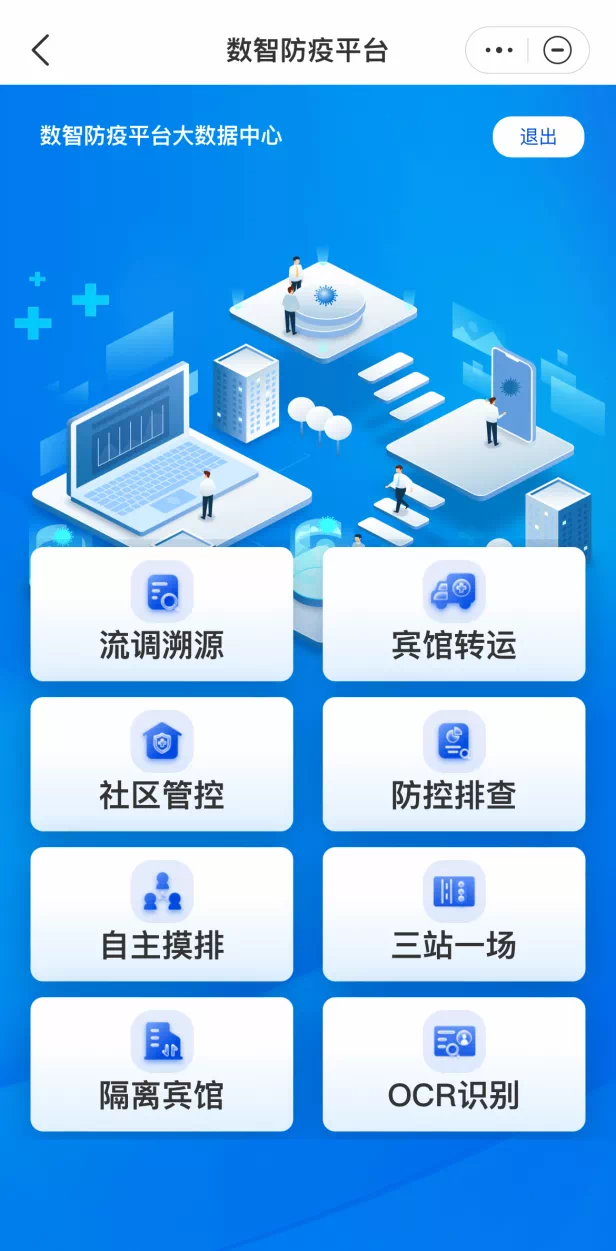Go to 自主摸排 module
Screen dimensions: 616x1251
pyautogui.click(x=162, y=914)
